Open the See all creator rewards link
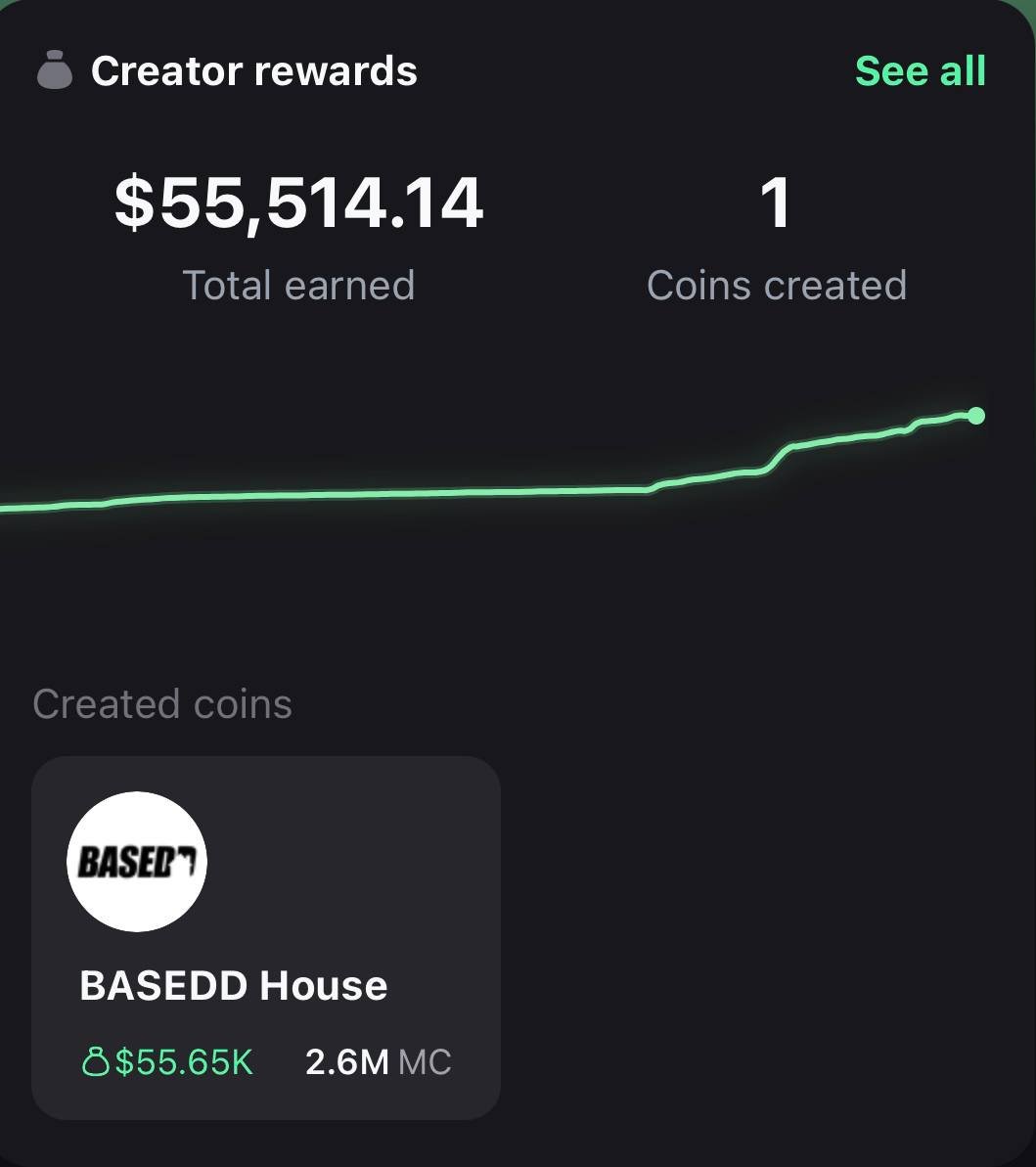 point(920,71)
